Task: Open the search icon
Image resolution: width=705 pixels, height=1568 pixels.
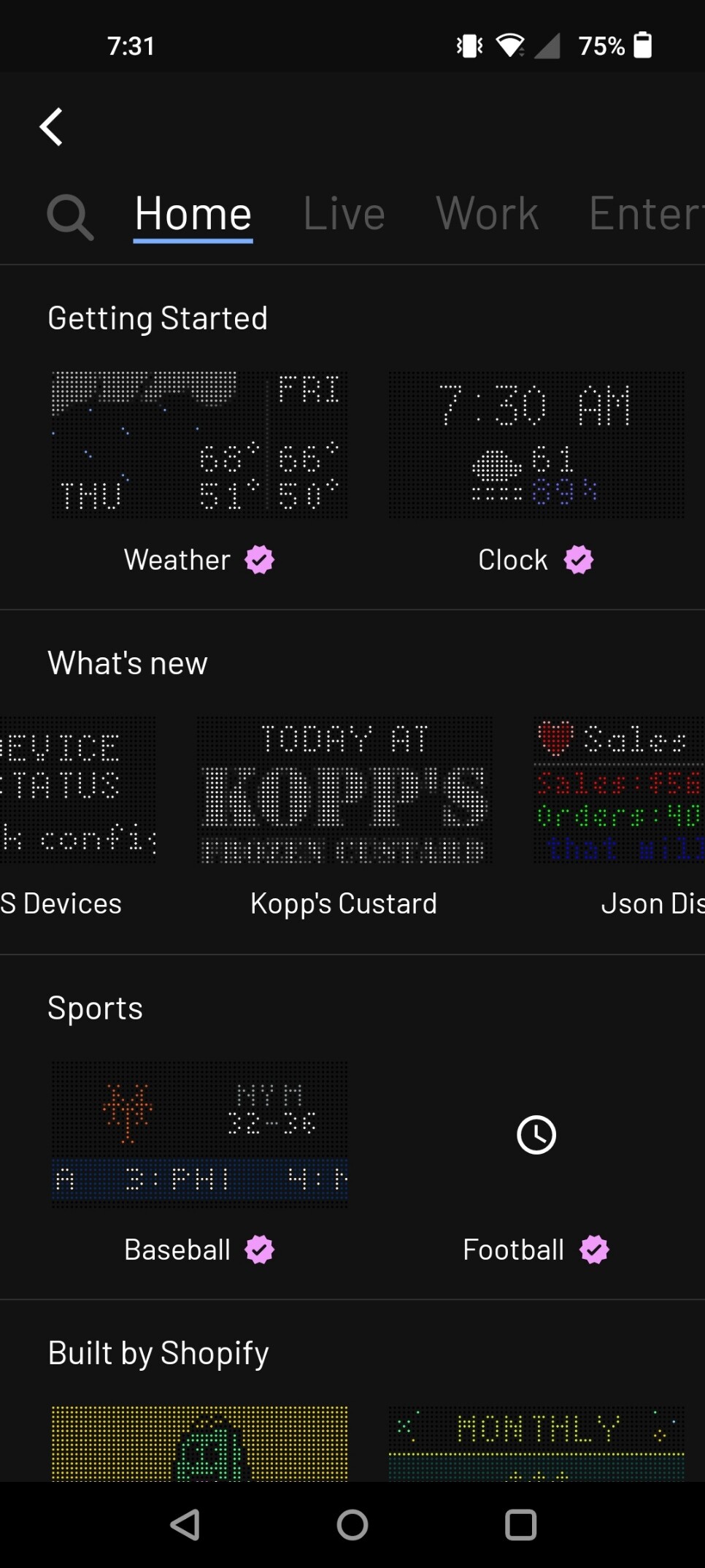Action: [70, 216]
